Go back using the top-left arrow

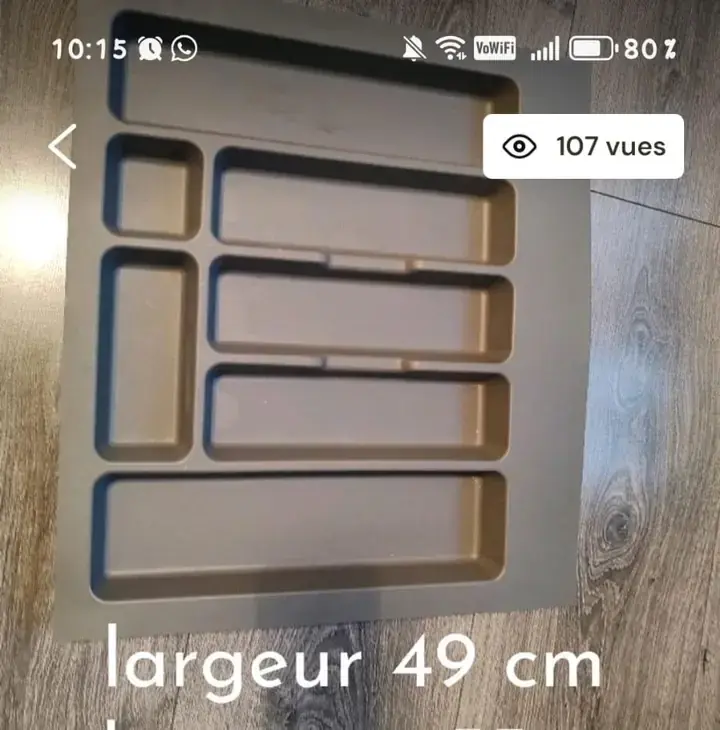pyautogui.click(x=63, y=147)
